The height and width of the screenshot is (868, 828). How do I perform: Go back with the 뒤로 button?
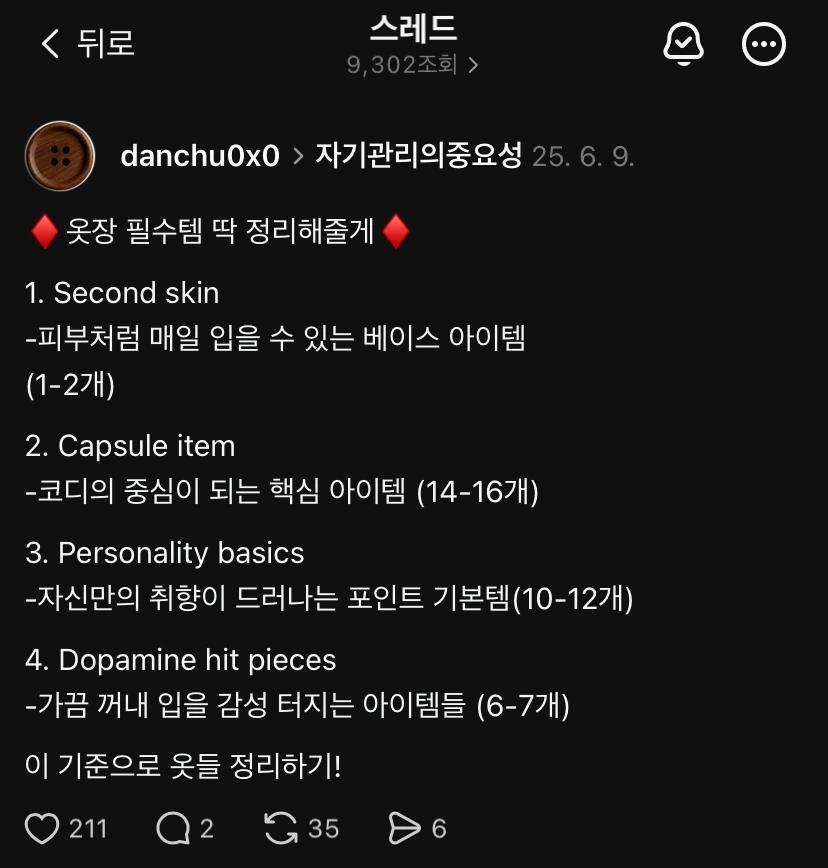87,44
